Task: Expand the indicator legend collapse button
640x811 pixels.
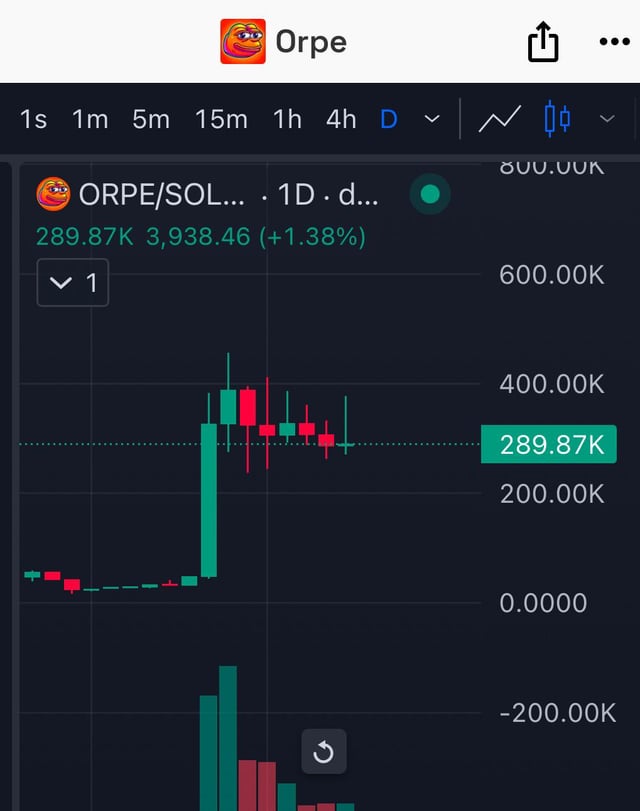Action: pyautogui.click(x=72, y=283)
